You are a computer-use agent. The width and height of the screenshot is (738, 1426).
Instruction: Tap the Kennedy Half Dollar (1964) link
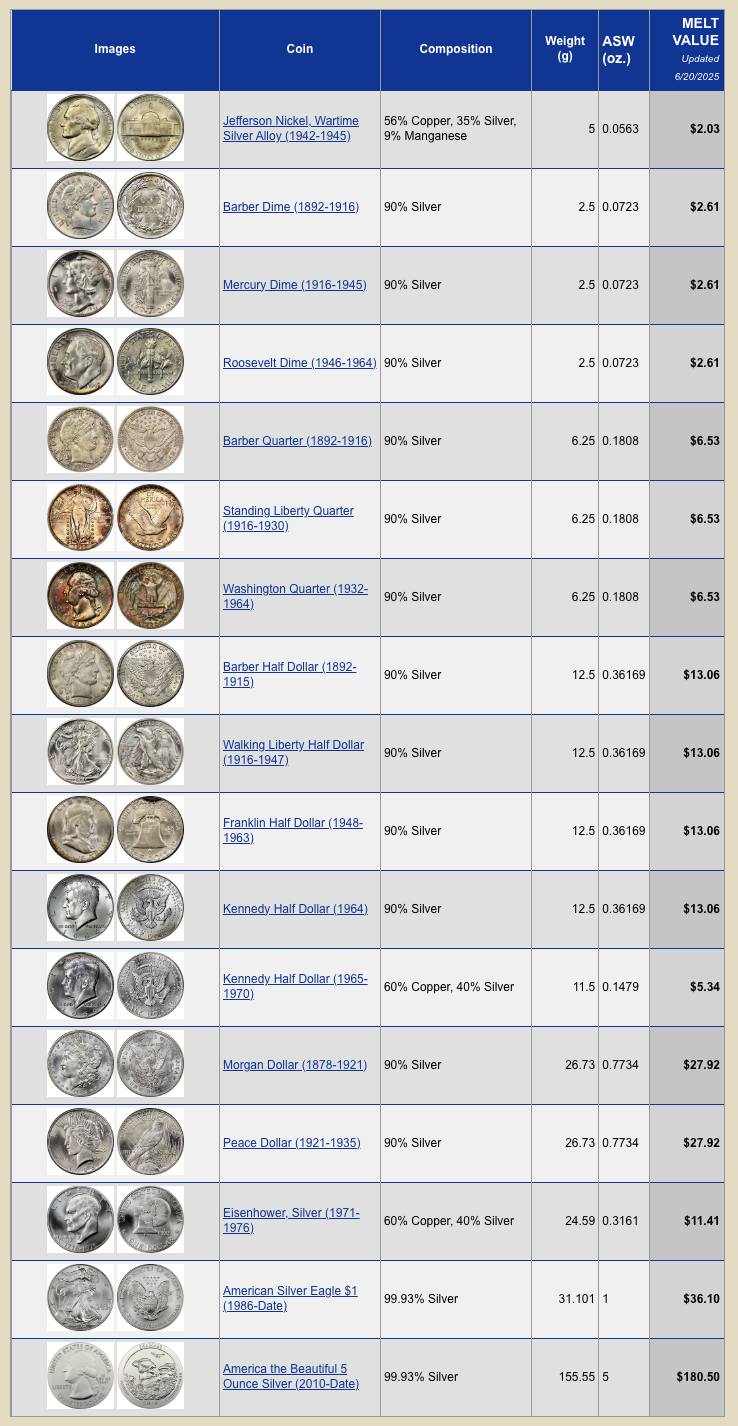point(295,909)
